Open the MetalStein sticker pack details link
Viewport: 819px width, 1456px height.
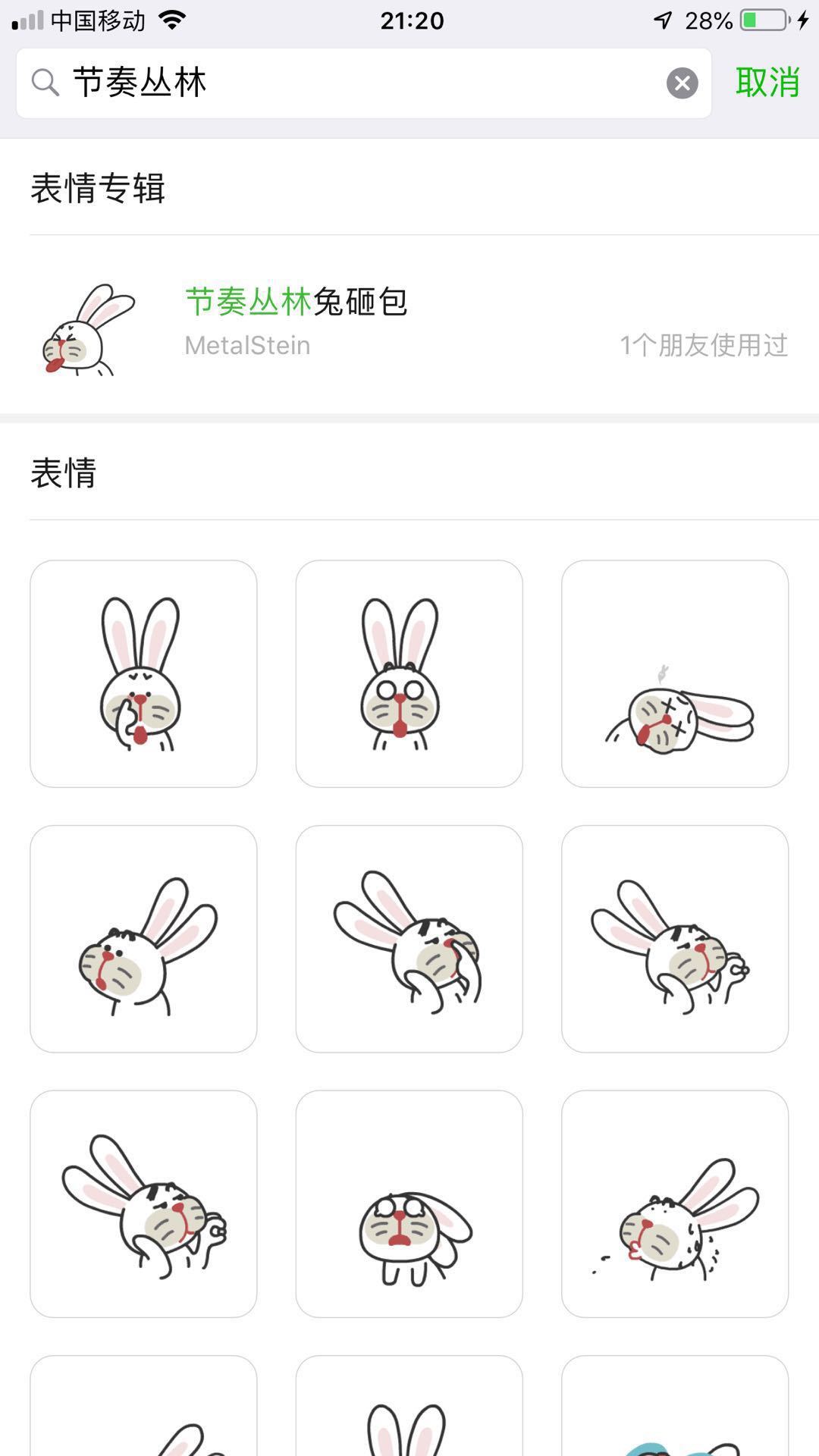[x=248, y=346]
